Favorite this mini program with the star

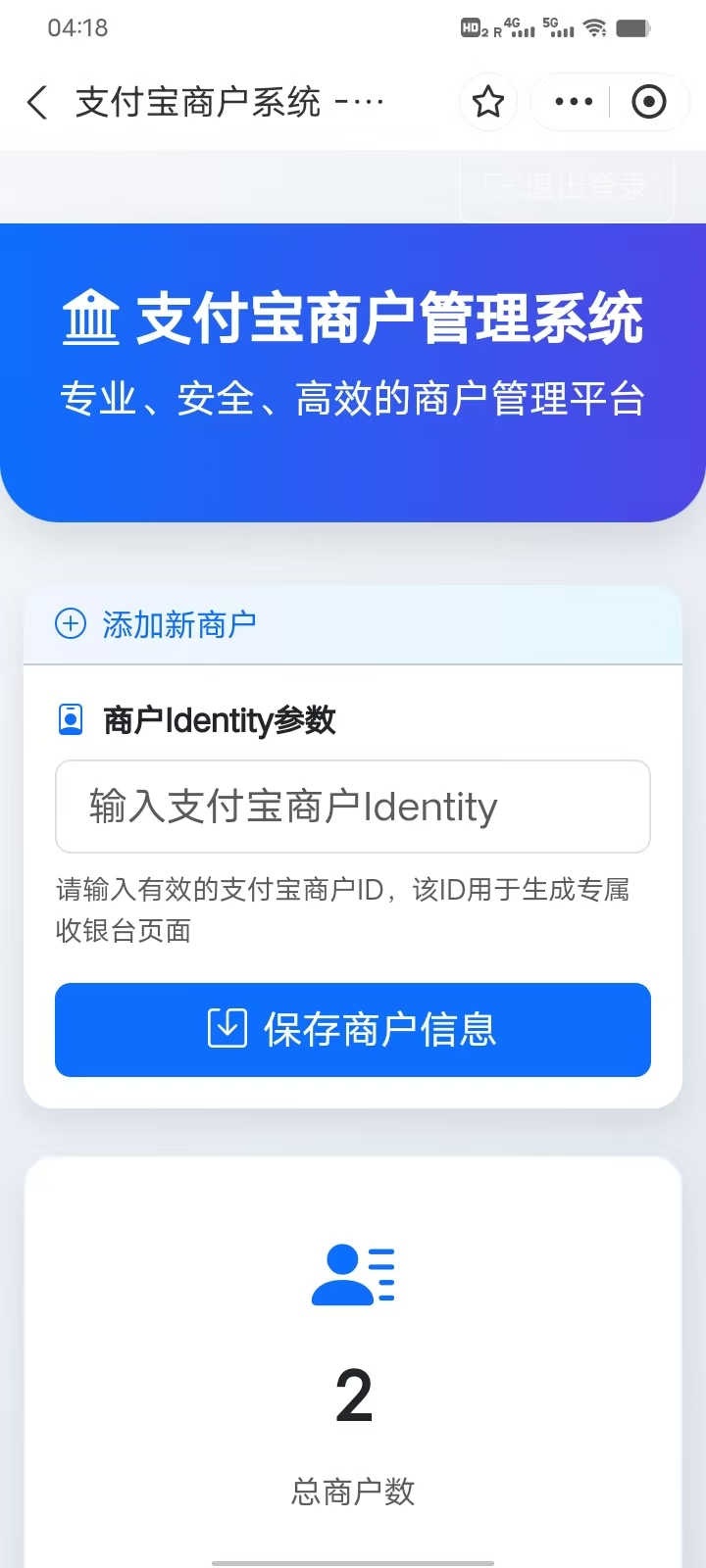click(488, 102)
